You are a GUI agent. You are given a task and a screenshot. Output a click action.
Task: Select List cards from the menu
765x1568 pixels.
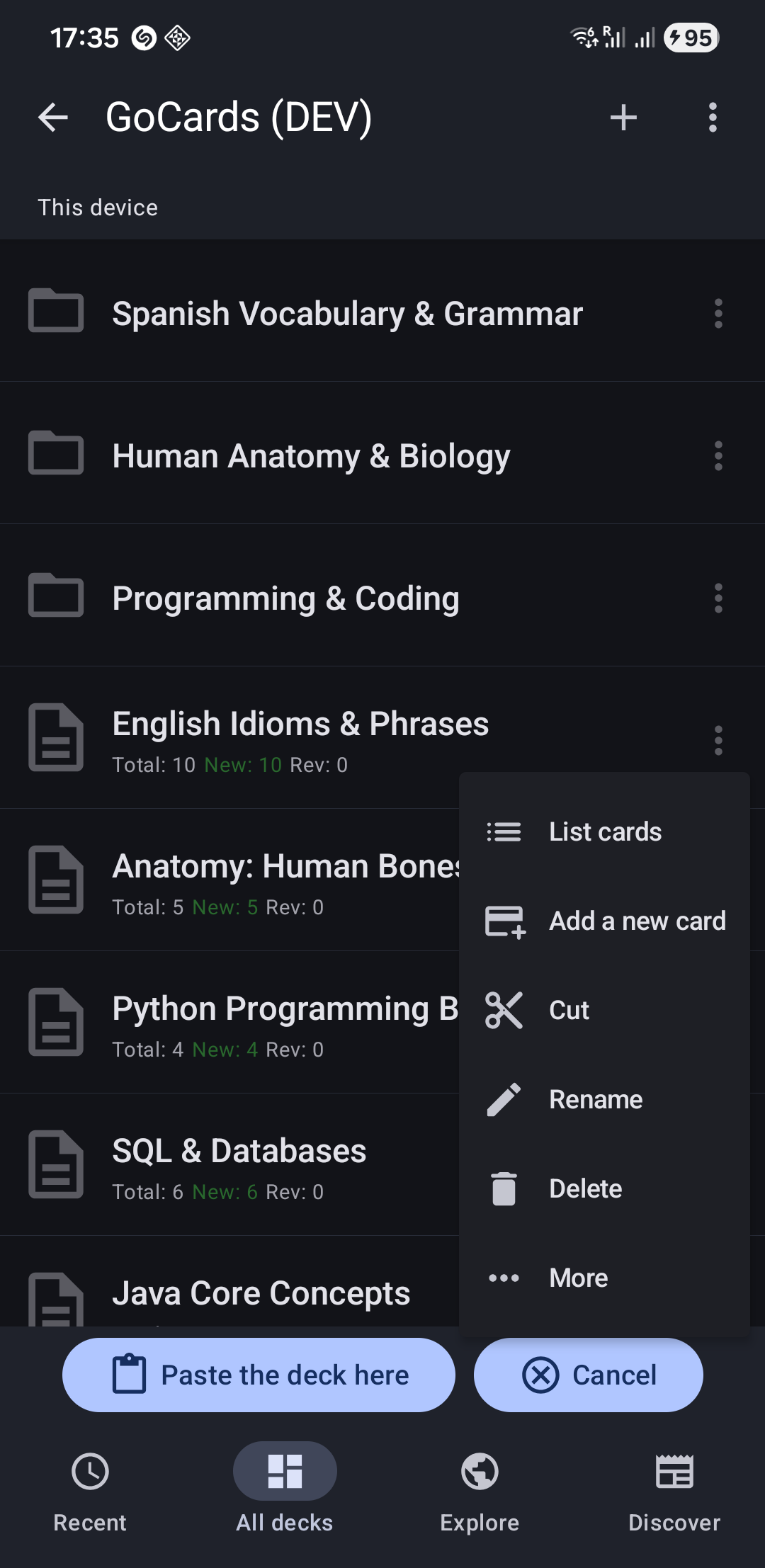(x=604, y=831)
